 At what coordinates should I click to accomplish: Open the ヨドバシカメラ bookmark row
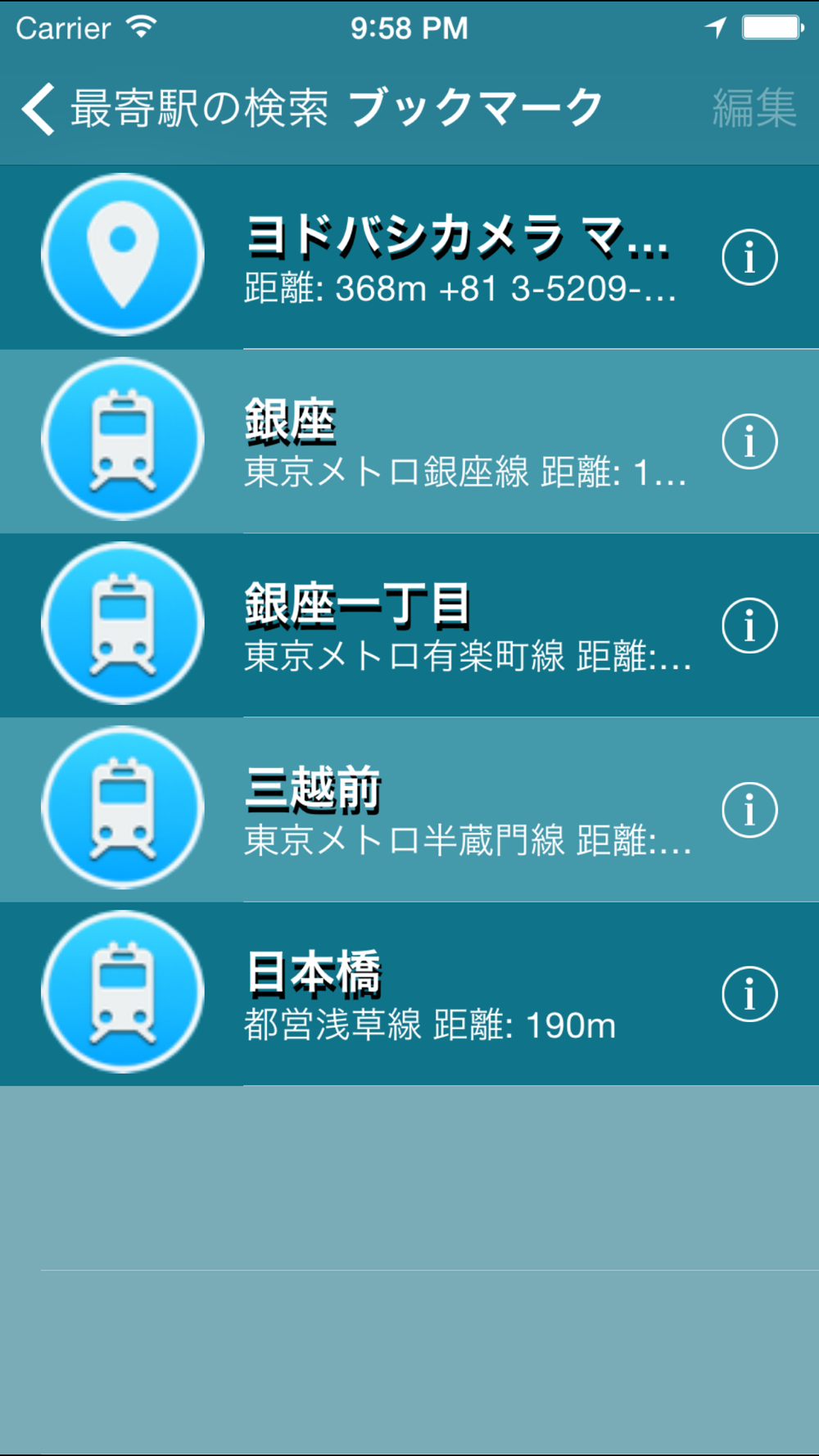[409, 257]
